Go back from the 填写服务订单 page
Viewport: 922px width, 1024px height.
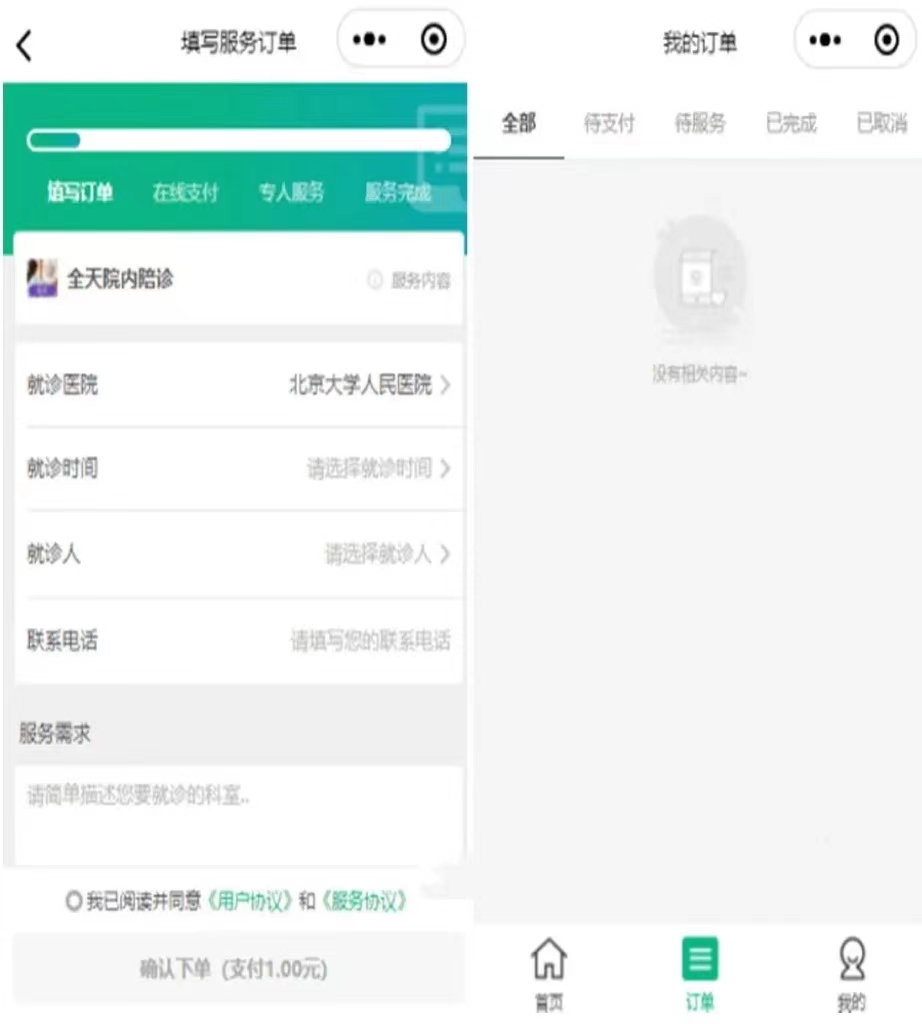click(25, 45)
